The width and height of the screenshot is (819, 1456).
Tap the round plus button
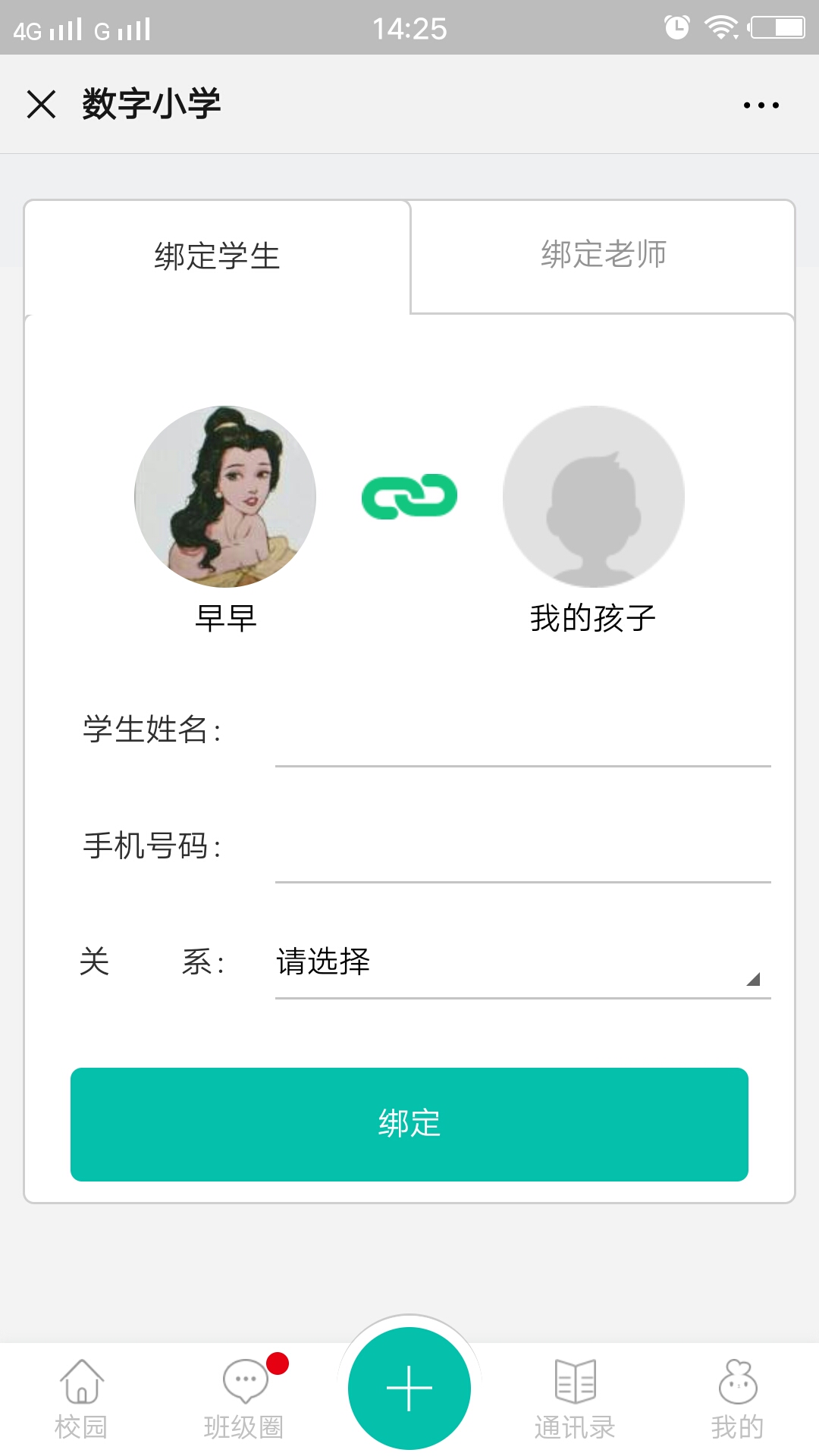[x=409, y=1388]
